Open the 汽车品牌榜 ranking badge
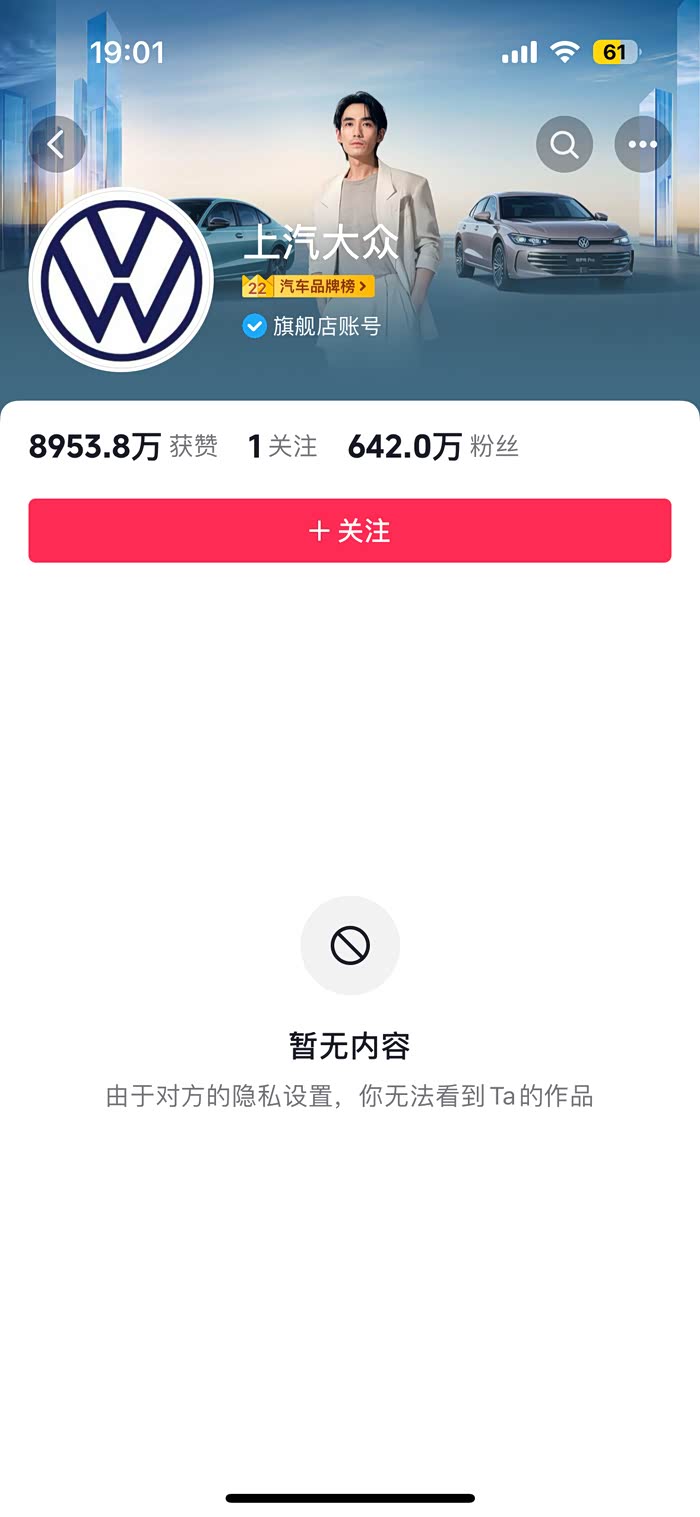Image resolution: width=700 pixels, height=1517 pixels. (308, 287)
